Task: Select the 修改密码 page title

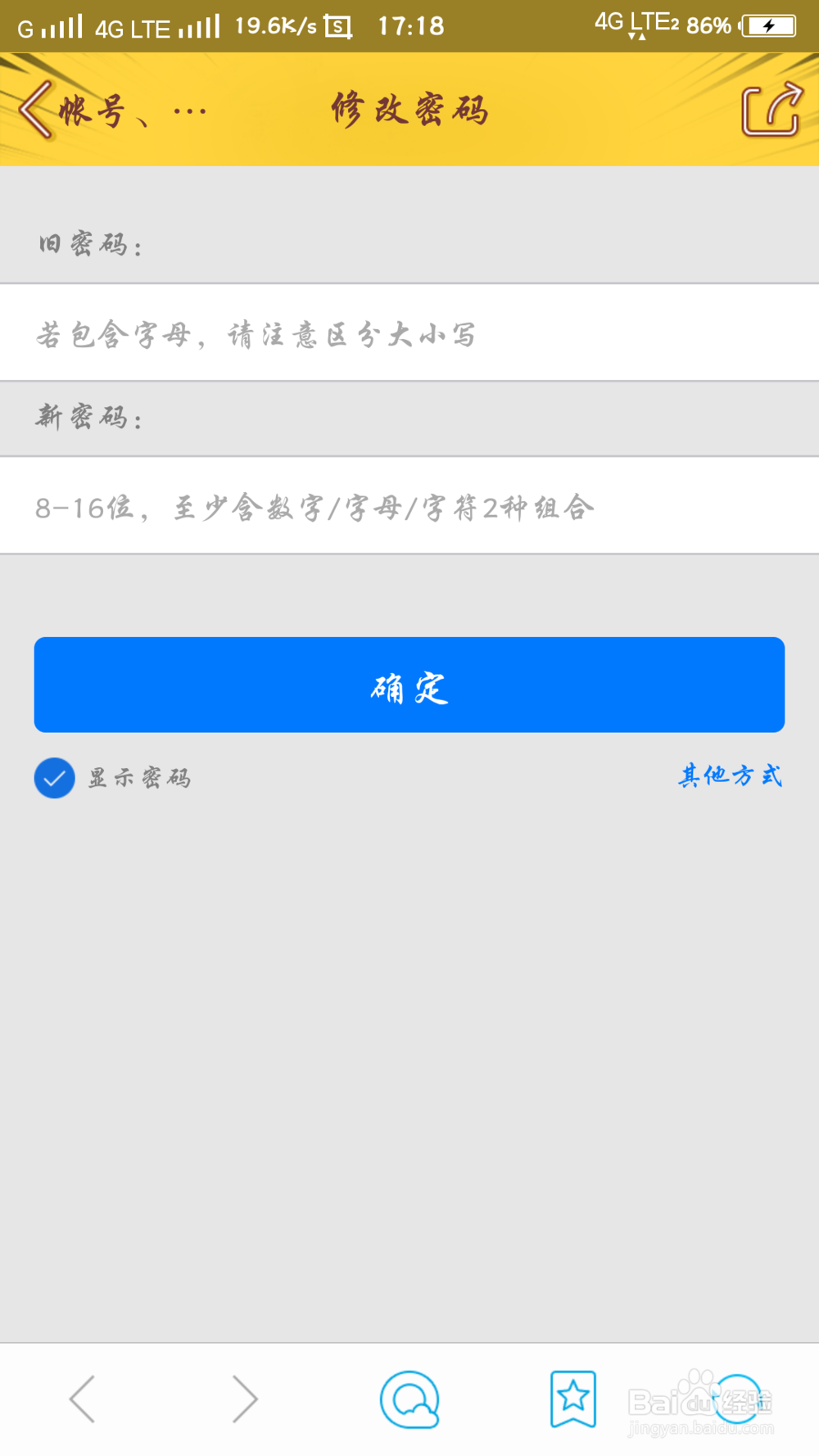Action: (408, 109)
